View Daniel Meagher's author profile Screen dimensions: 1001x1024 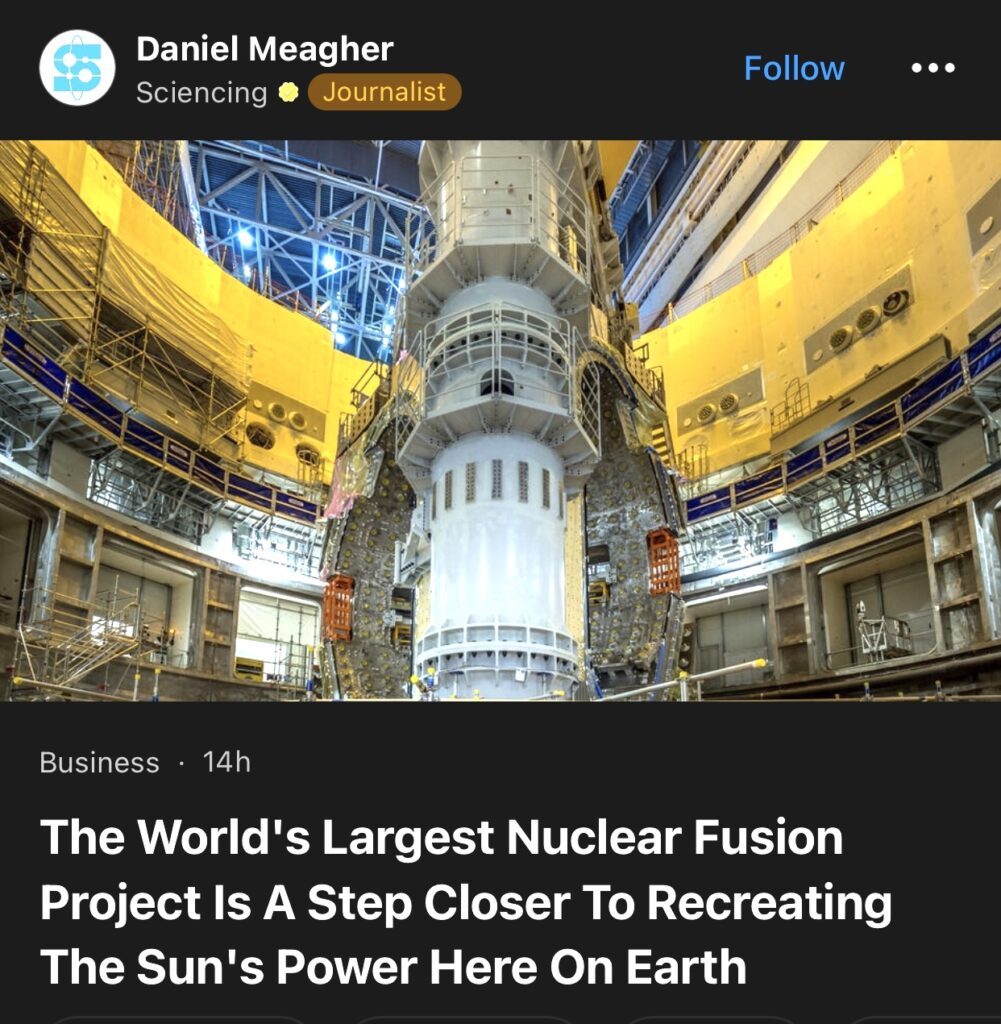(264, 49)
